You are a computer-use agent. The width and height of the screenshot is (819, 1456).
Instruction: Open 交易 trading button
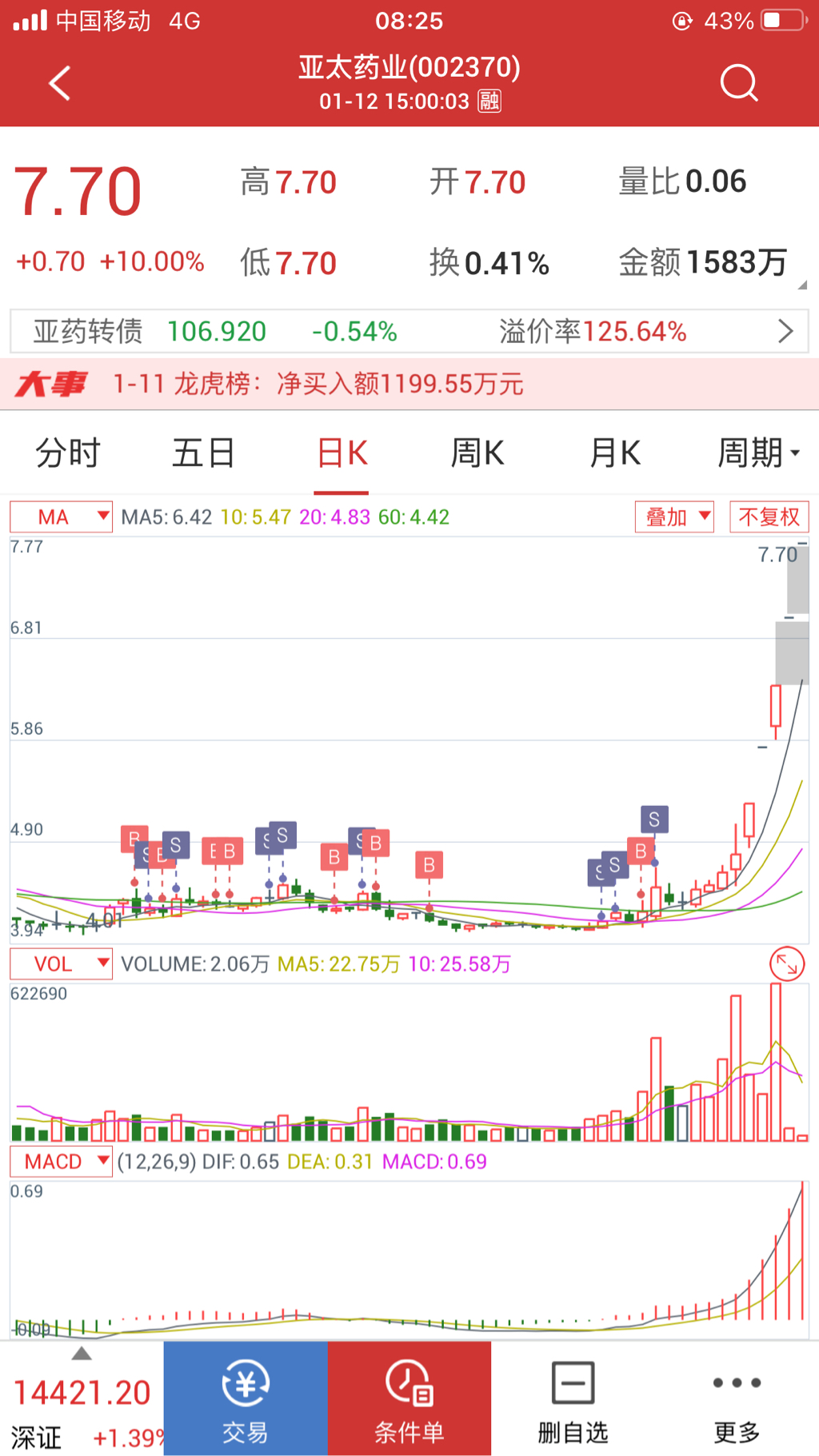pyautogui.click(x=246, y=1399)
